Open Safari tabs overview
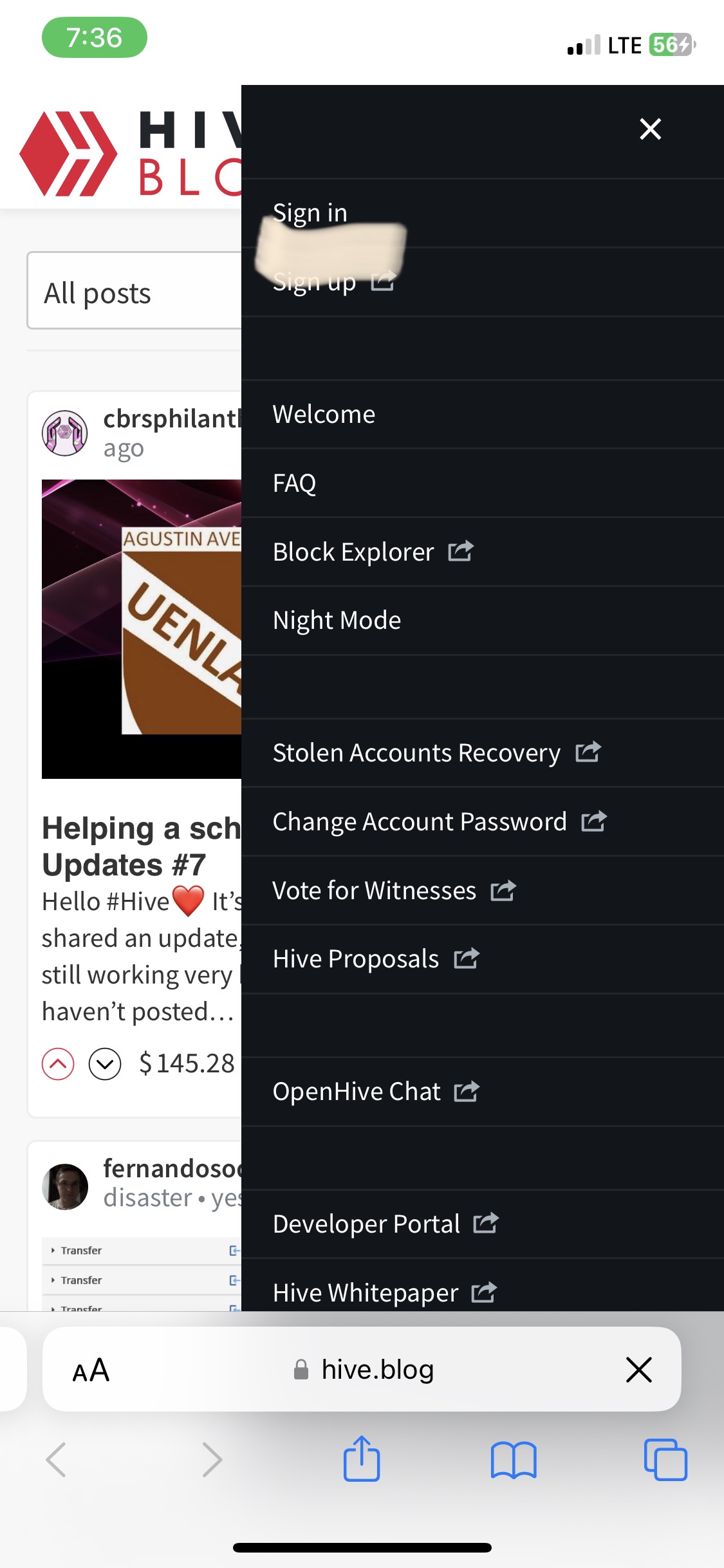Screen dimensions: 724x1568 point(665,1459)
